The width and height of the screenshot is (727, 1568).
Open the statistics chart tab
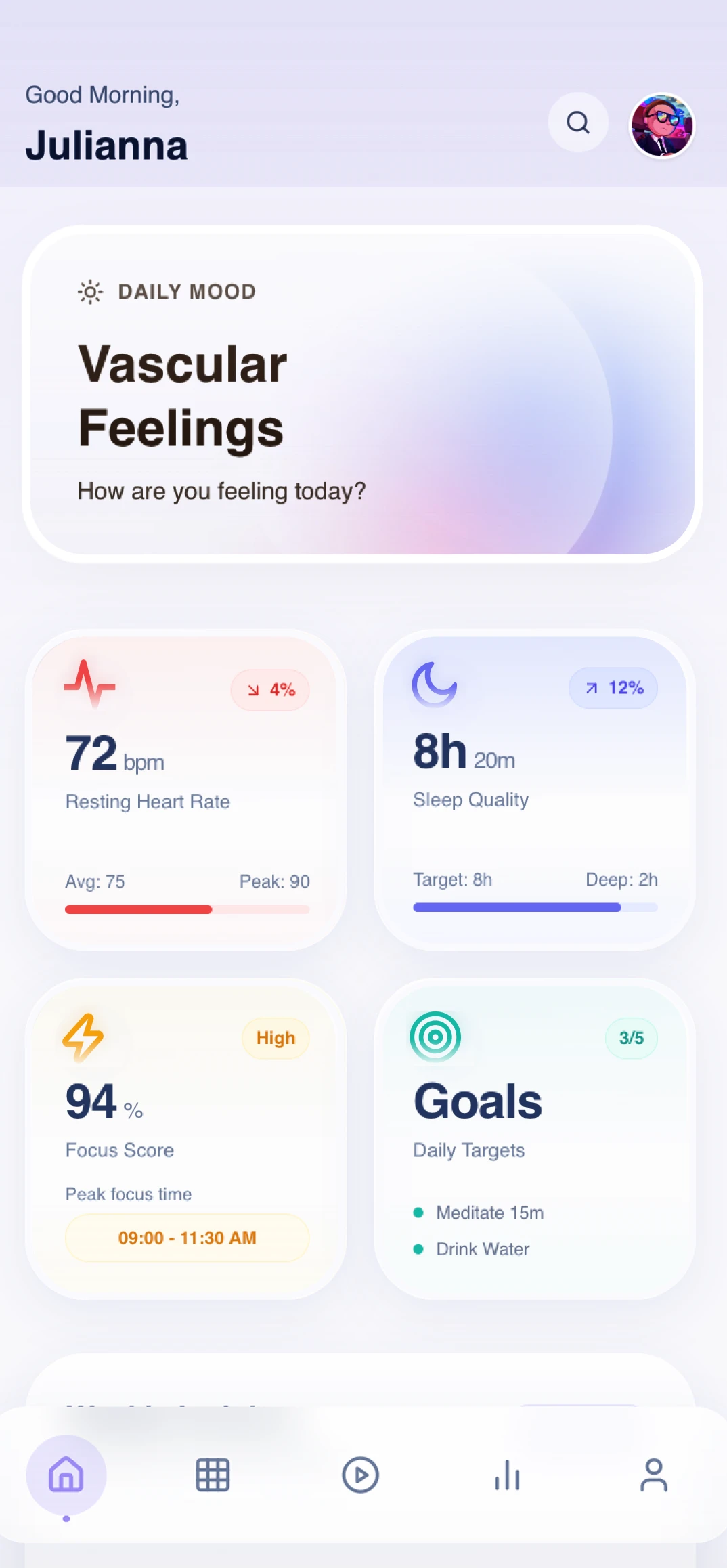(507, 1475)
